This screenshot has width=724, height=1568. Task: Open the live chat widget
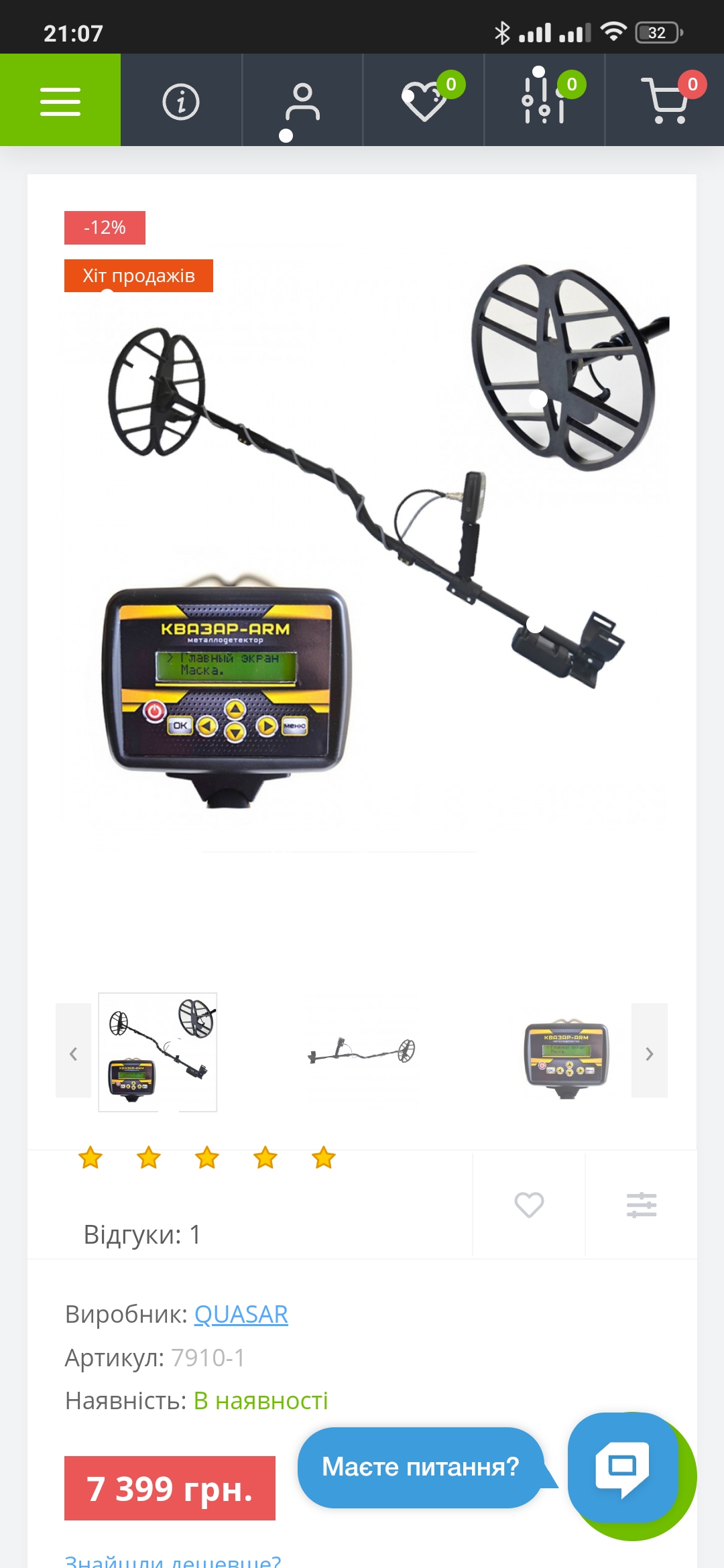click(623, 1466)
